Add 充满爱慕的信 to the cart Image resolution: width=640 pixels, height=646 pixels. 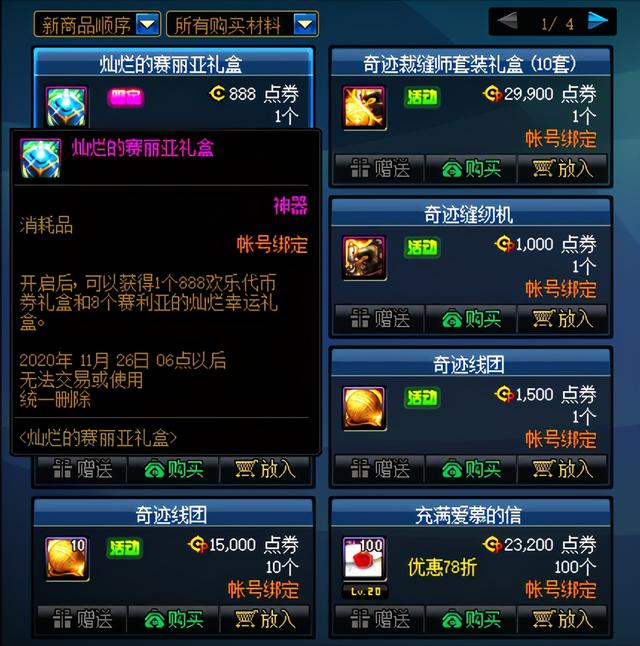[563, 619]
